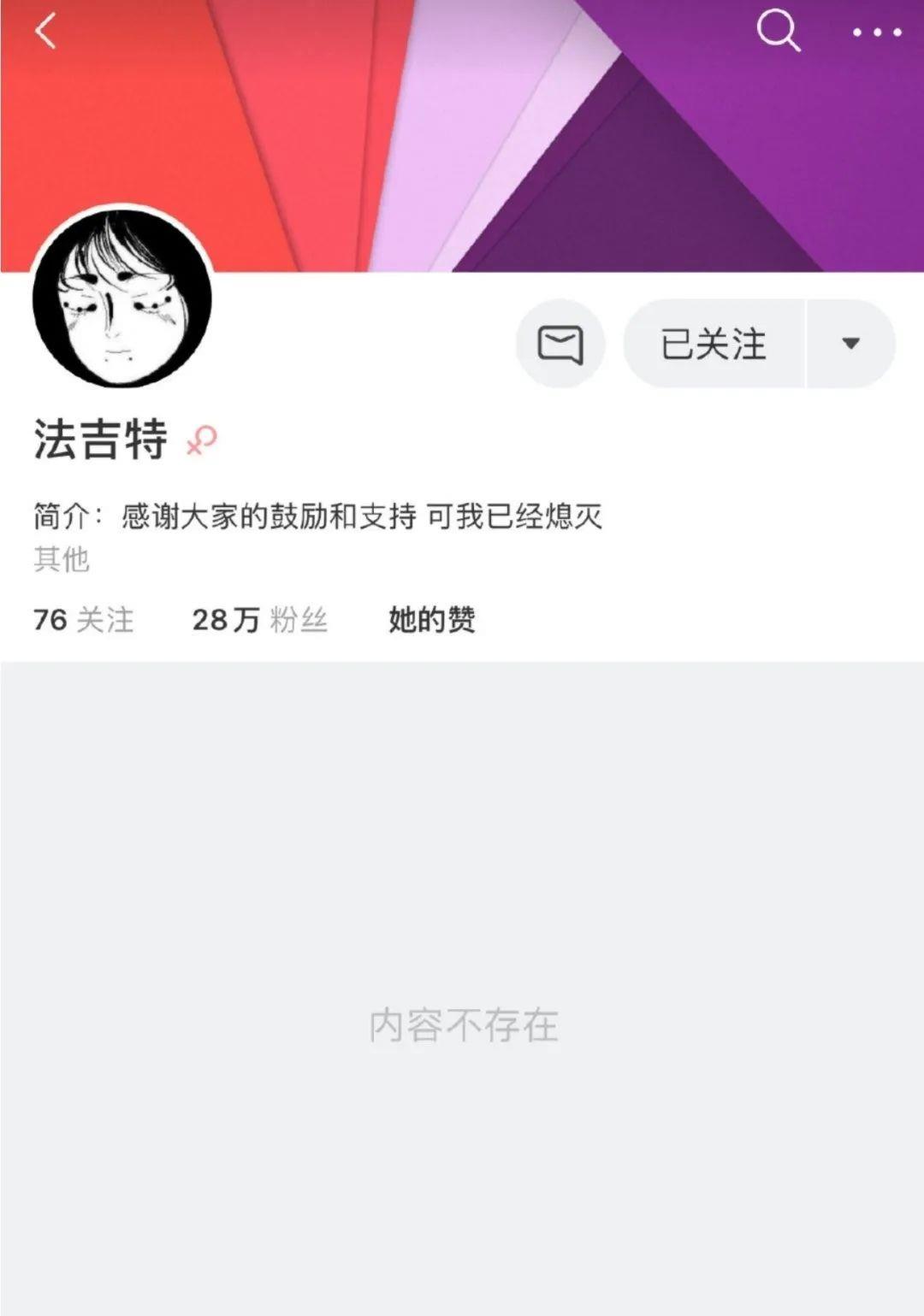View 法吉特's profile avatar
This screenshot has width=924, height=1316.
coord(122,298)
